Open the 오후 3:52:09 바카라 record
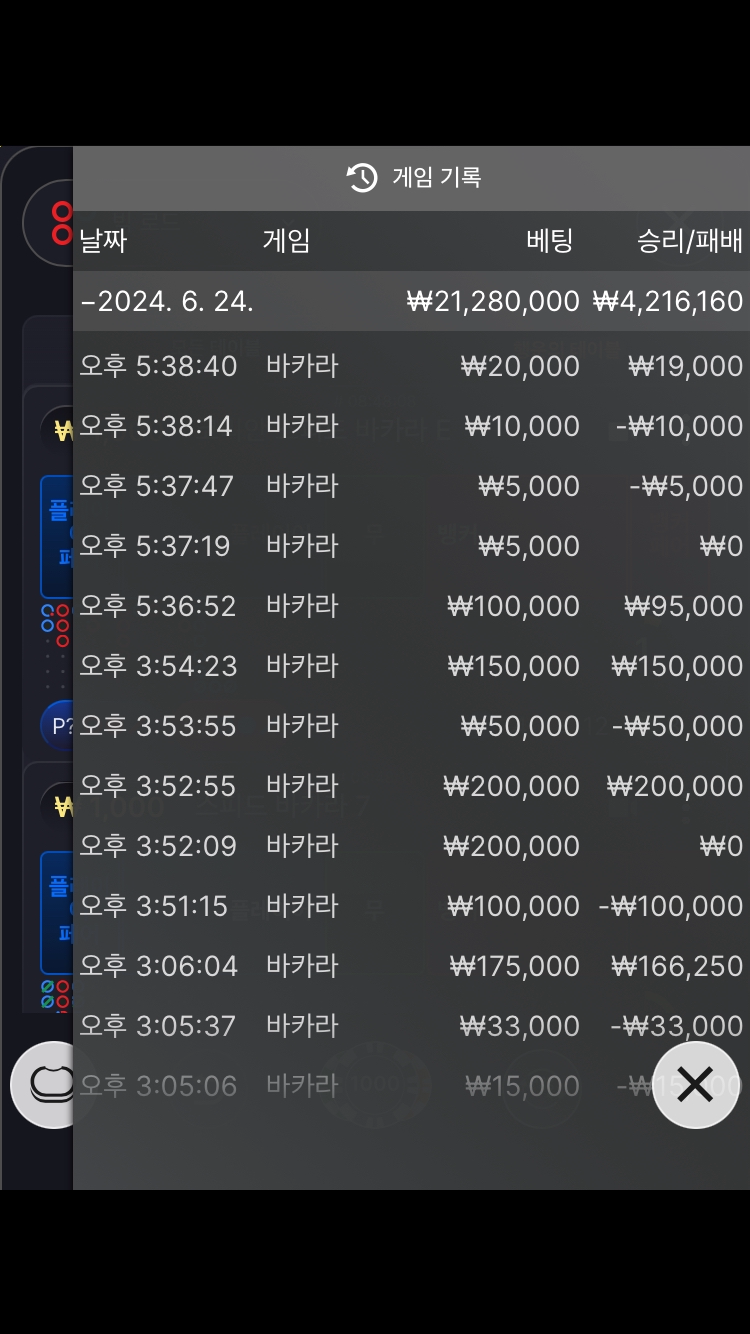 pyautogui.click(x=411, y=846)
